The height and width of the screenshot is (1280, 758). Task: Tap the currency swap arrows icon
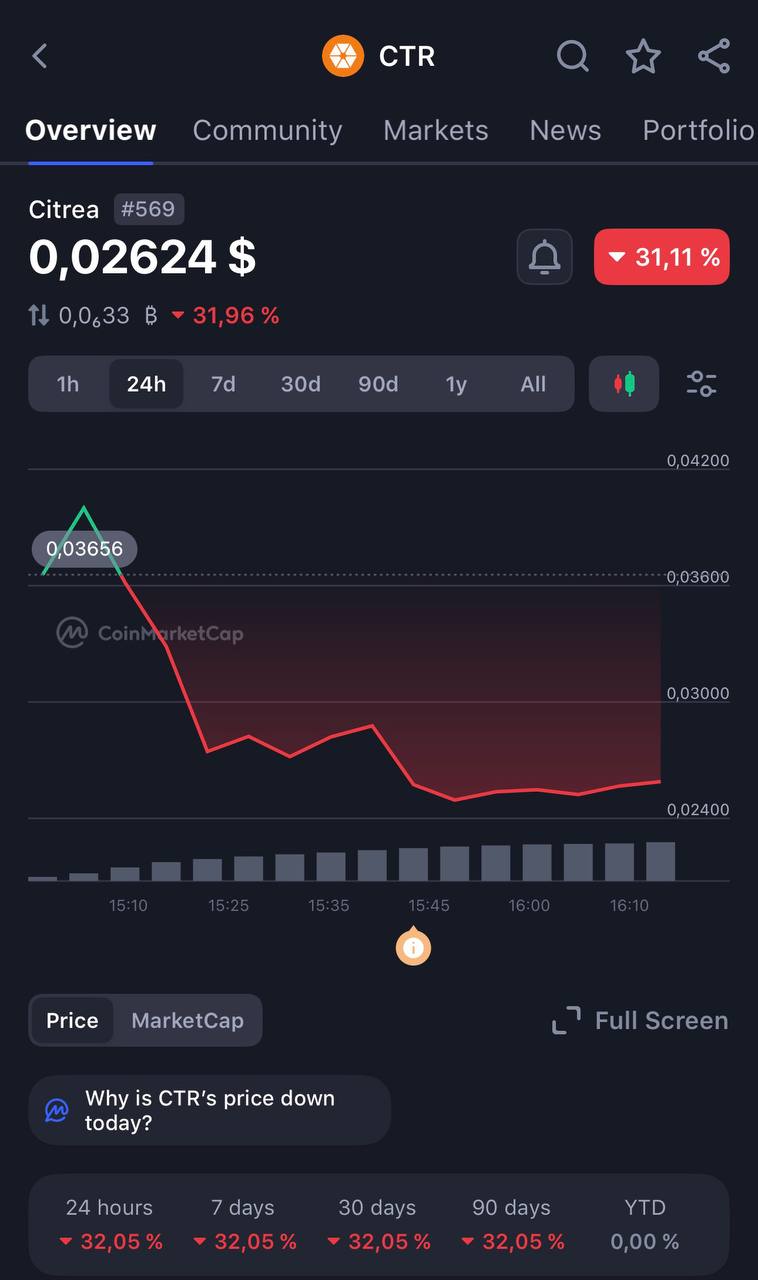tap(39, 316)
